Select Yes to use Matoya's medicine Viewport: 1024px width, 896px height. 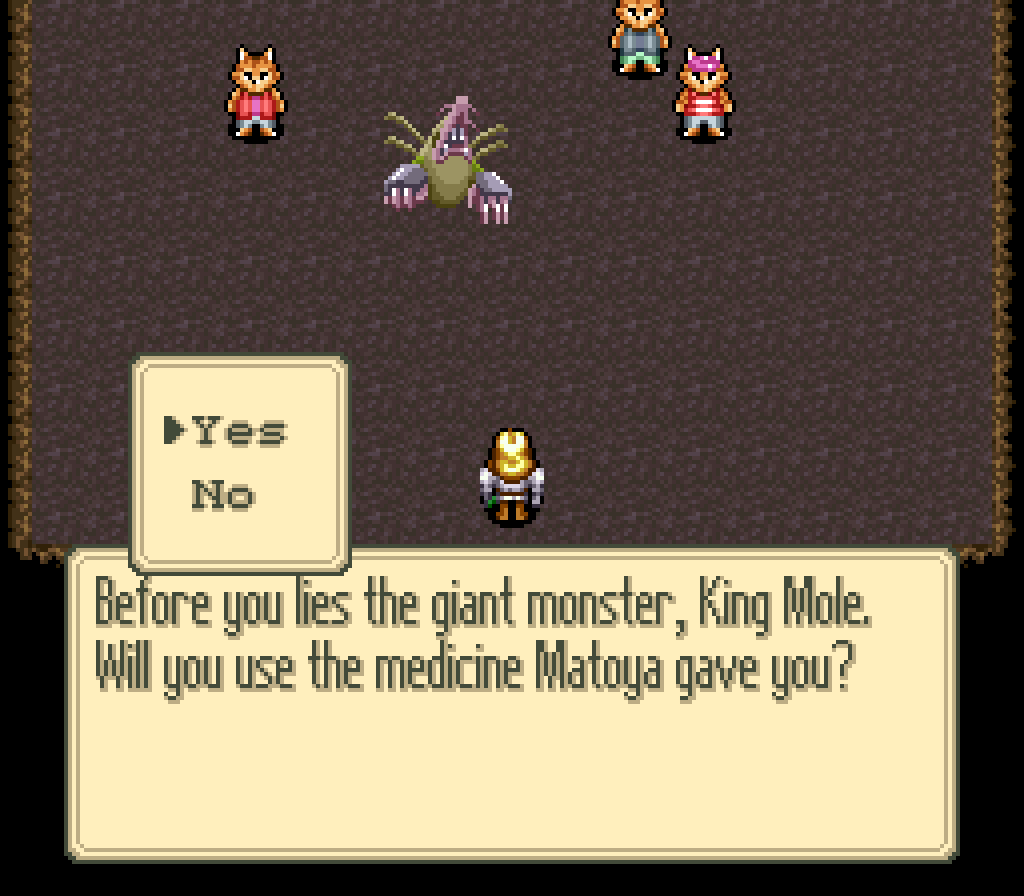(x=238, y=431)
